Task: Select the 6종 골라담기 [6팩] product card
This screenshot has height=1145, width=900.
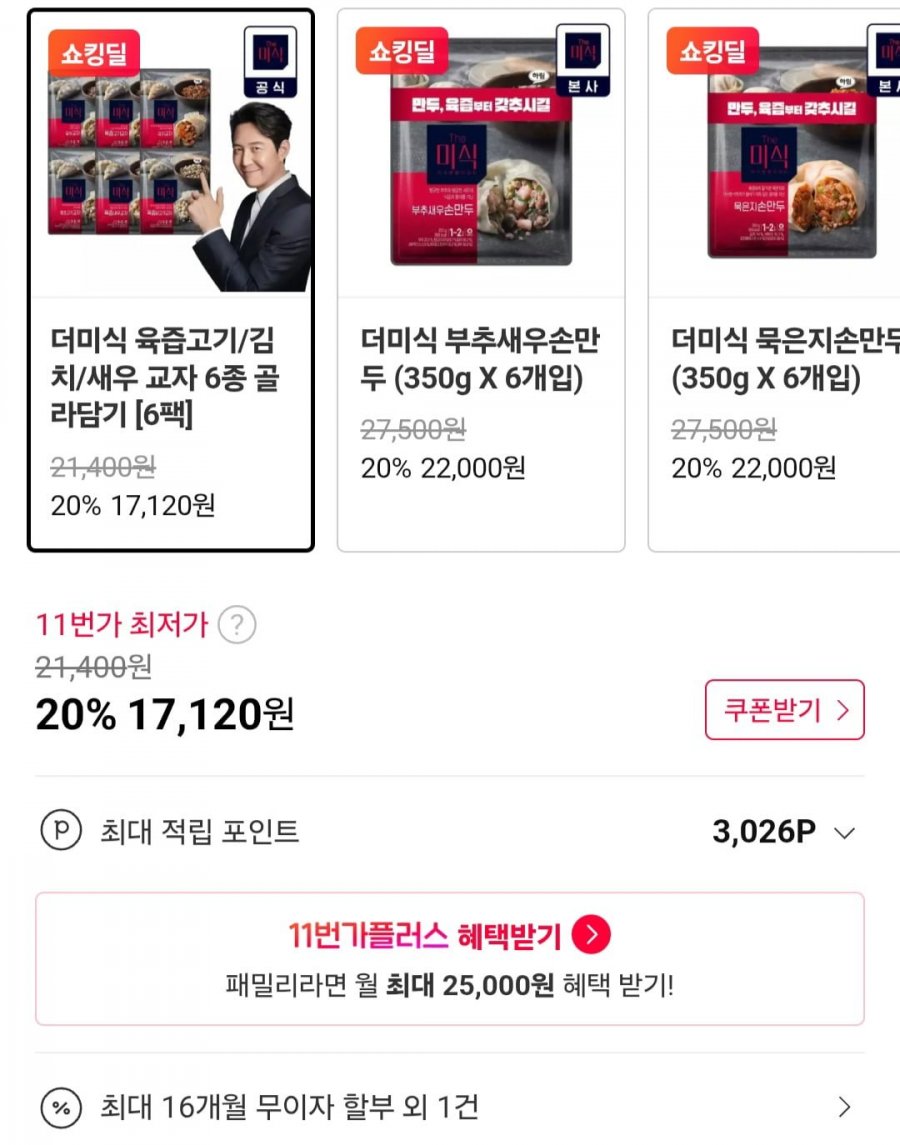Action: (170, 280)
